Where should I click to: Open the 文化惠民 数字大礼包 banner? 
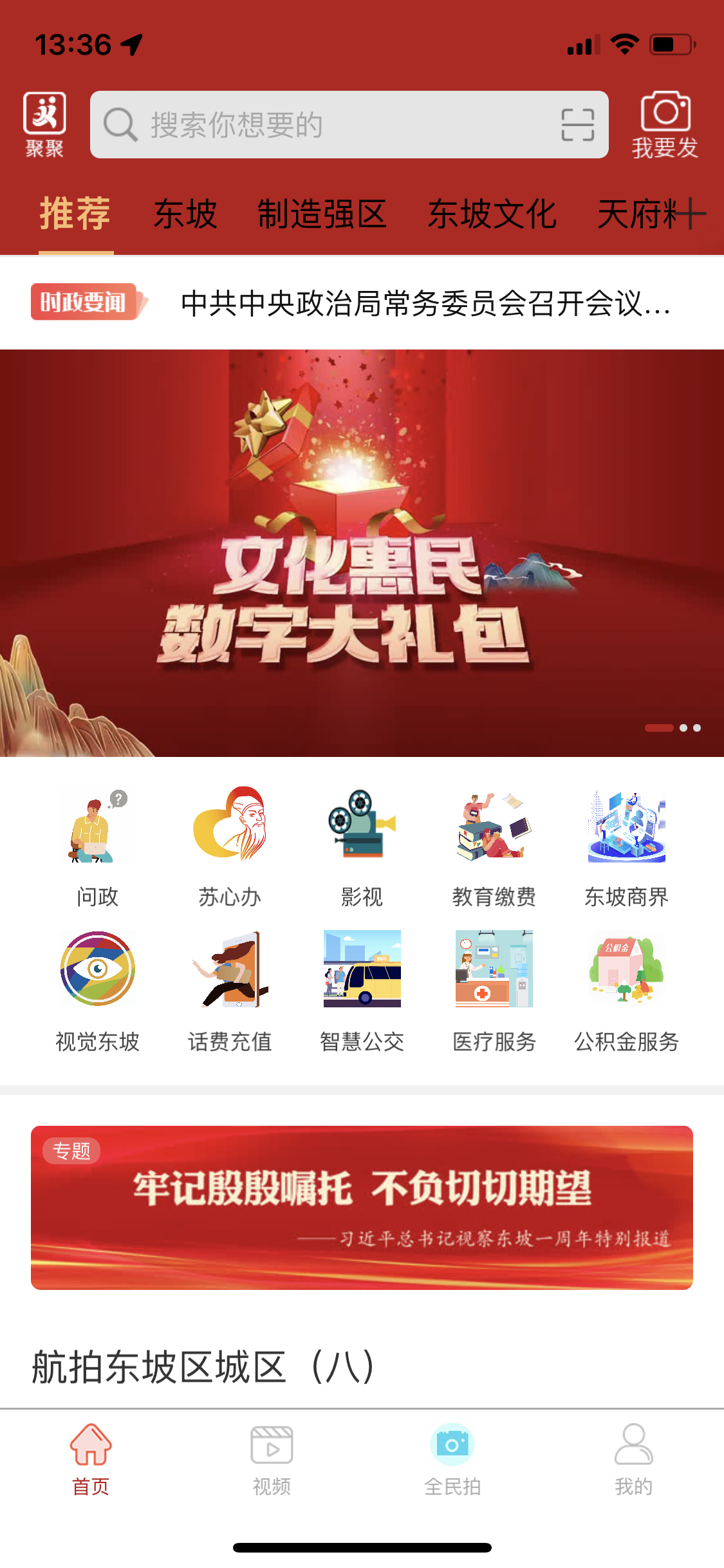362,552
